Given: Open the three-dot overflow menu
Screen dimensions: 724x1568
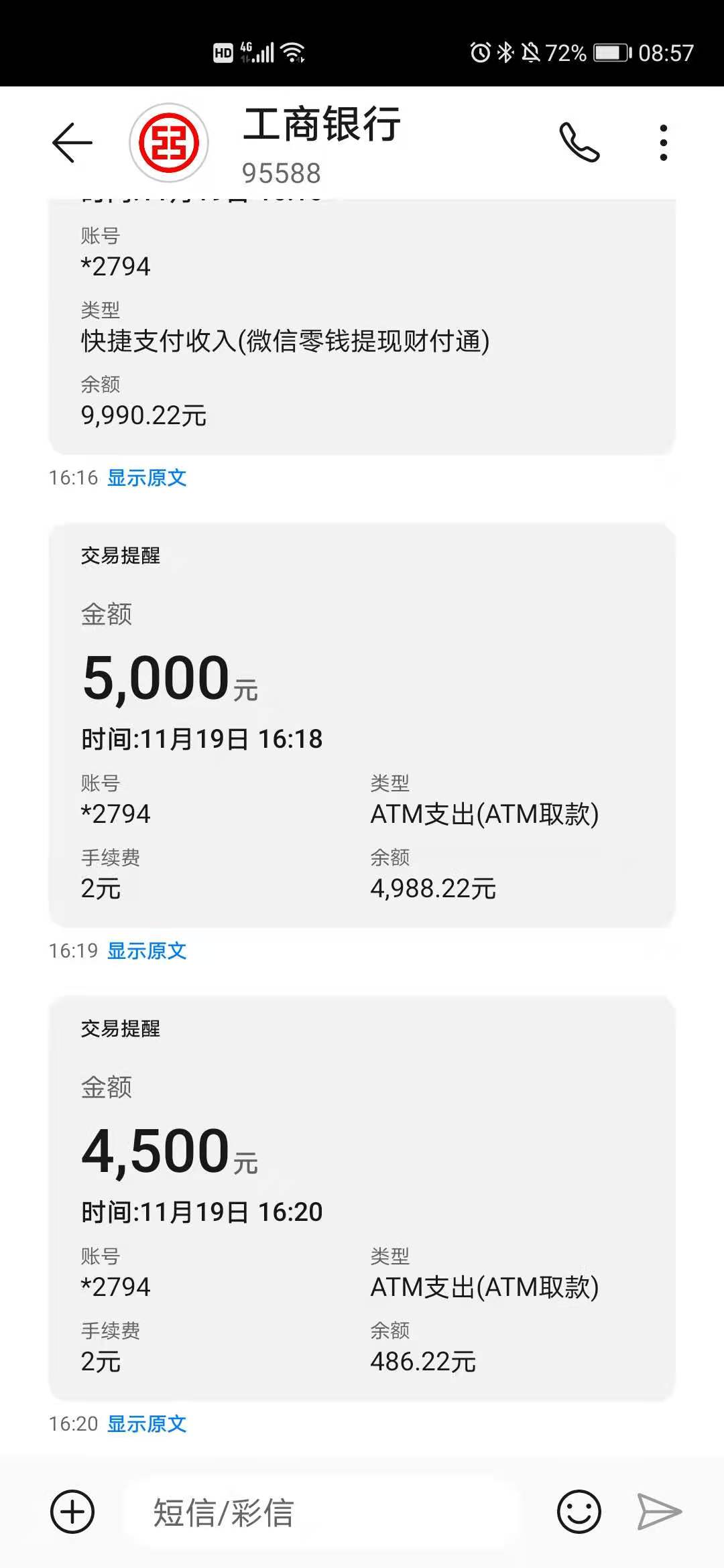Looking at the screenshot, I should tap(663, 143).
